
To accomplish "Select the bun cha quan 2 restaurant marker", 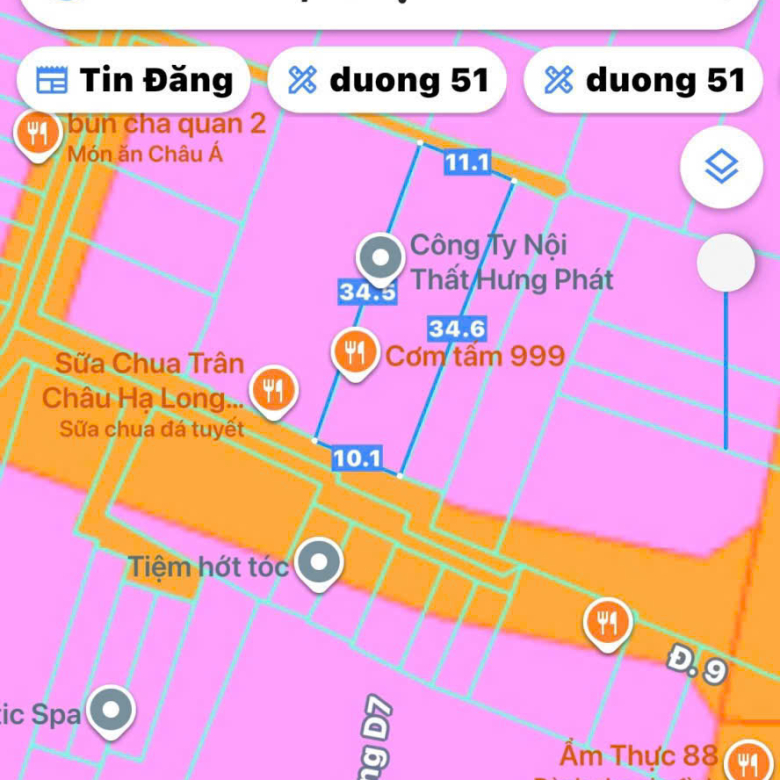I will pyautogui.click(x=37, y=135).
